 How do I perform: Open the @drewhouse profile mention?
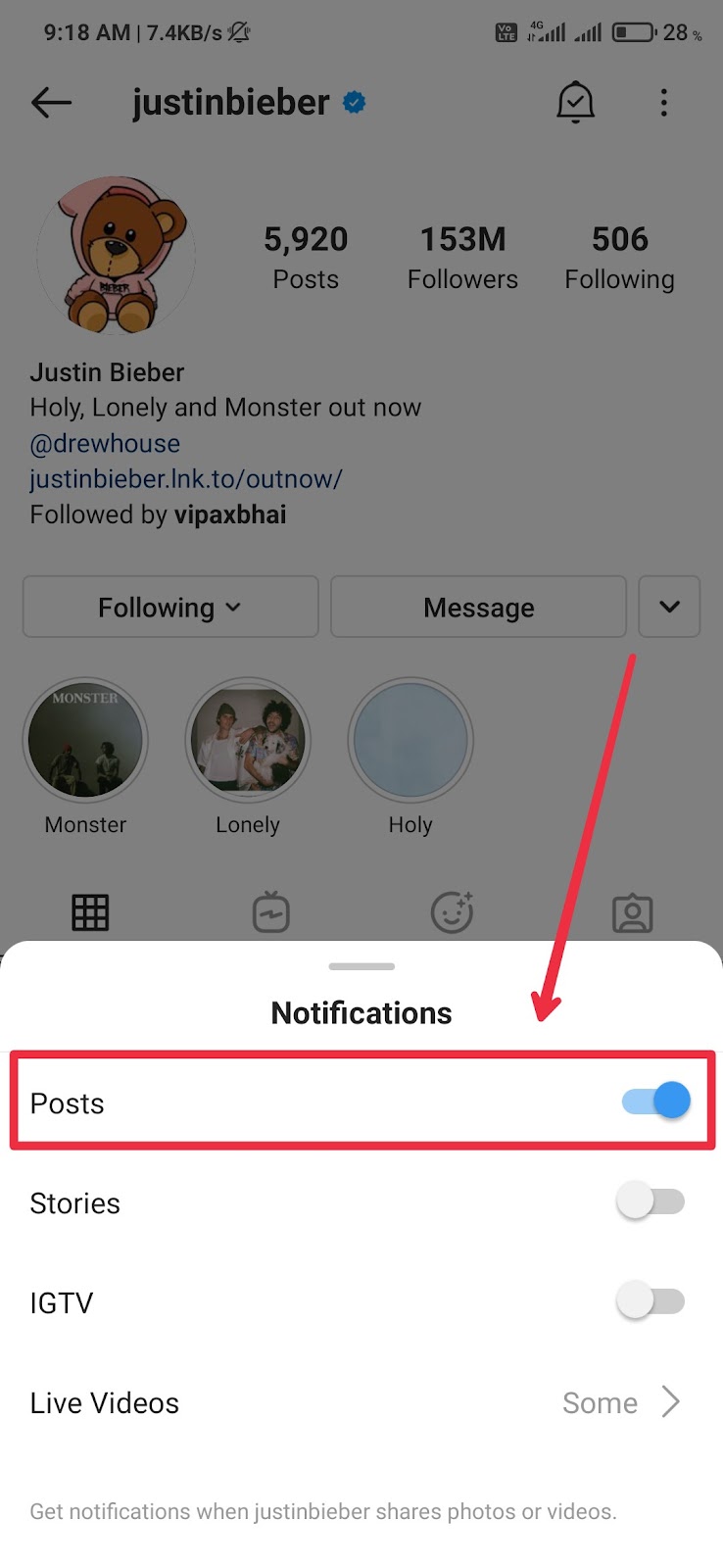(x=105, y=444)
